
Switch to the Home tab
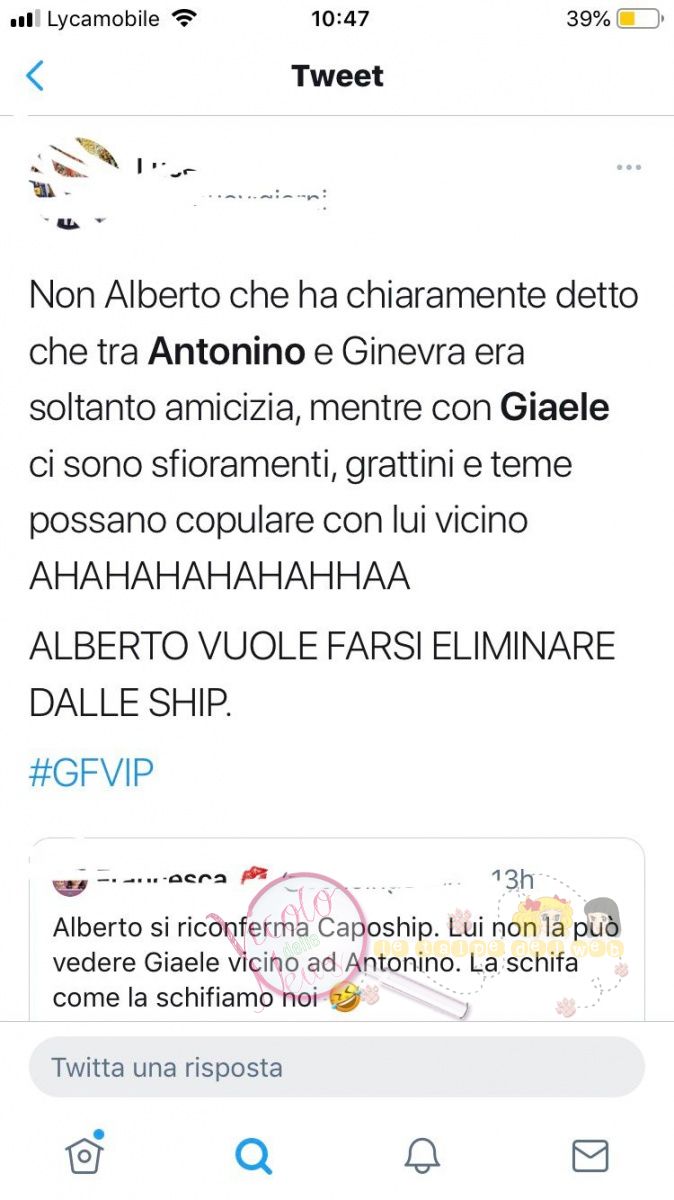[x=84, y=1155]
